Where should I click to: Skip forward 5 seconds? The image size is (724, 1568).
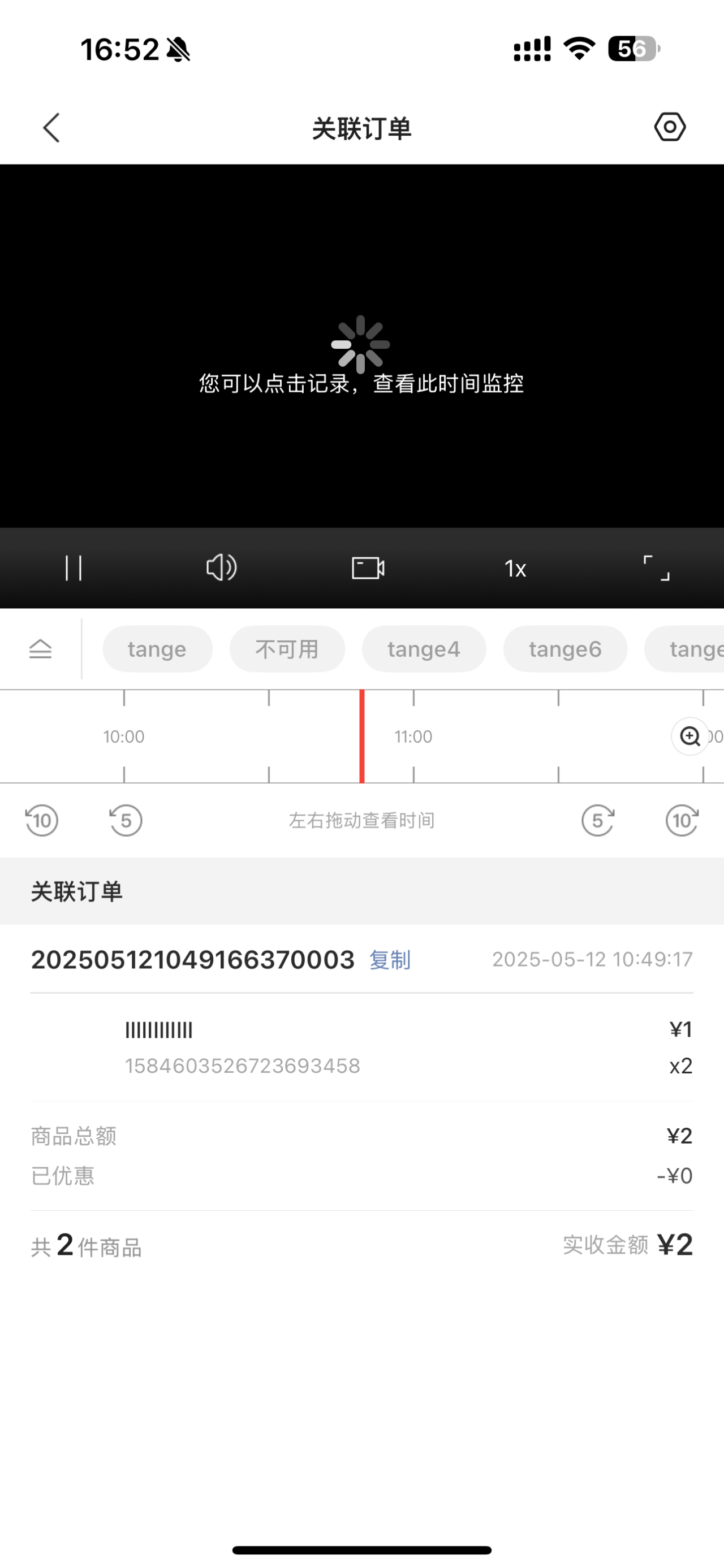tap(598, 820)
